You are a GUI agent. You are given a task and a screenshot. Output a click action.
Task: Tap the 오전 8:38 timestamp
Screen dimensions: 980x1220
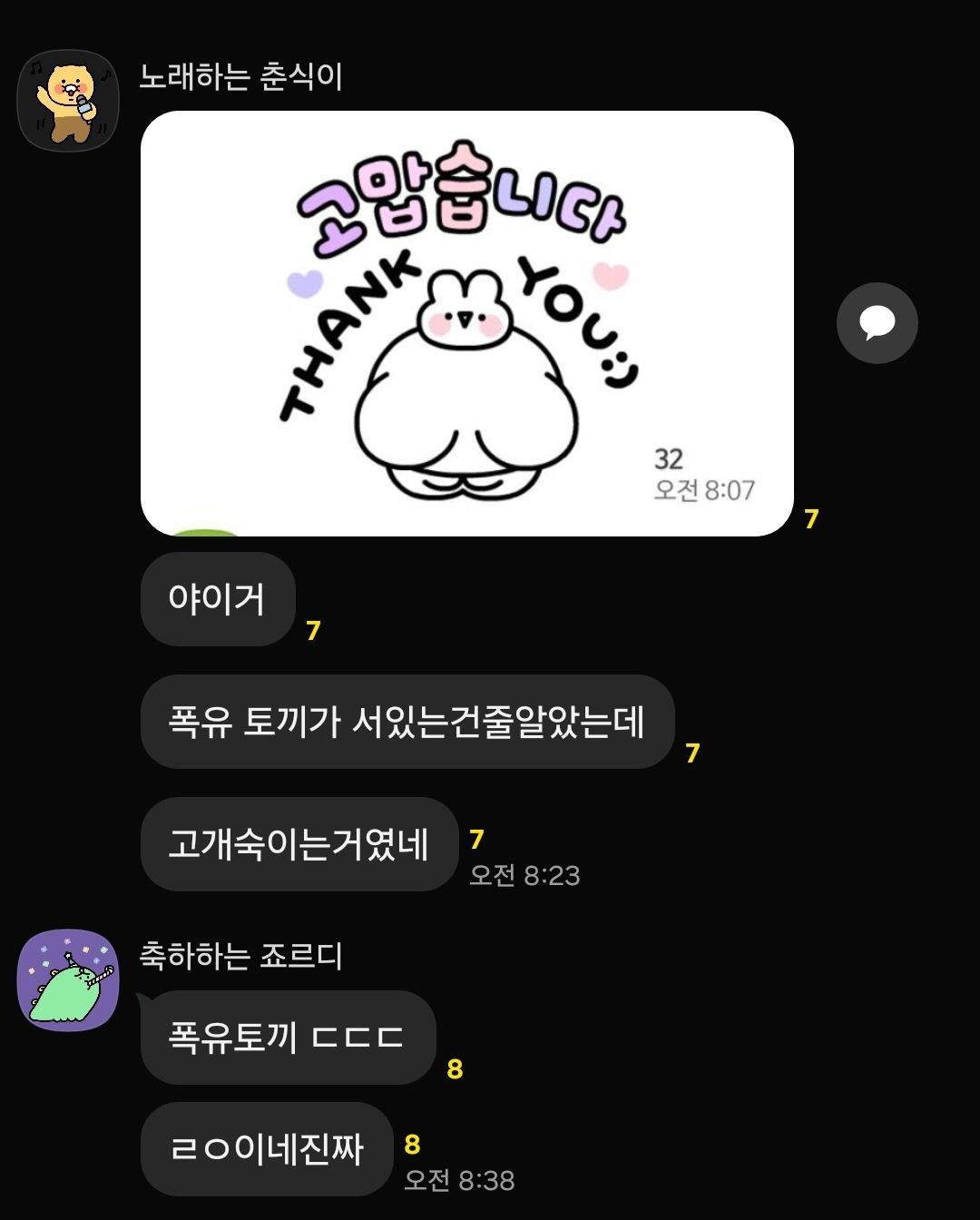[x=461, y=1180]
